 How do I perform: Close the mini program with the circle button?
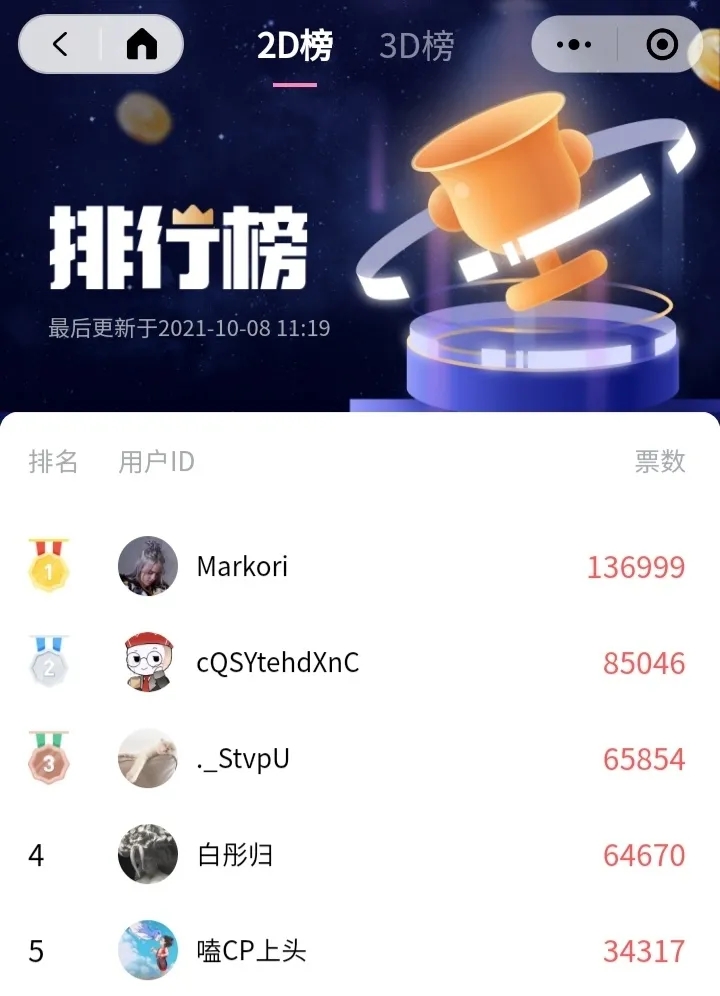[662, 45]
